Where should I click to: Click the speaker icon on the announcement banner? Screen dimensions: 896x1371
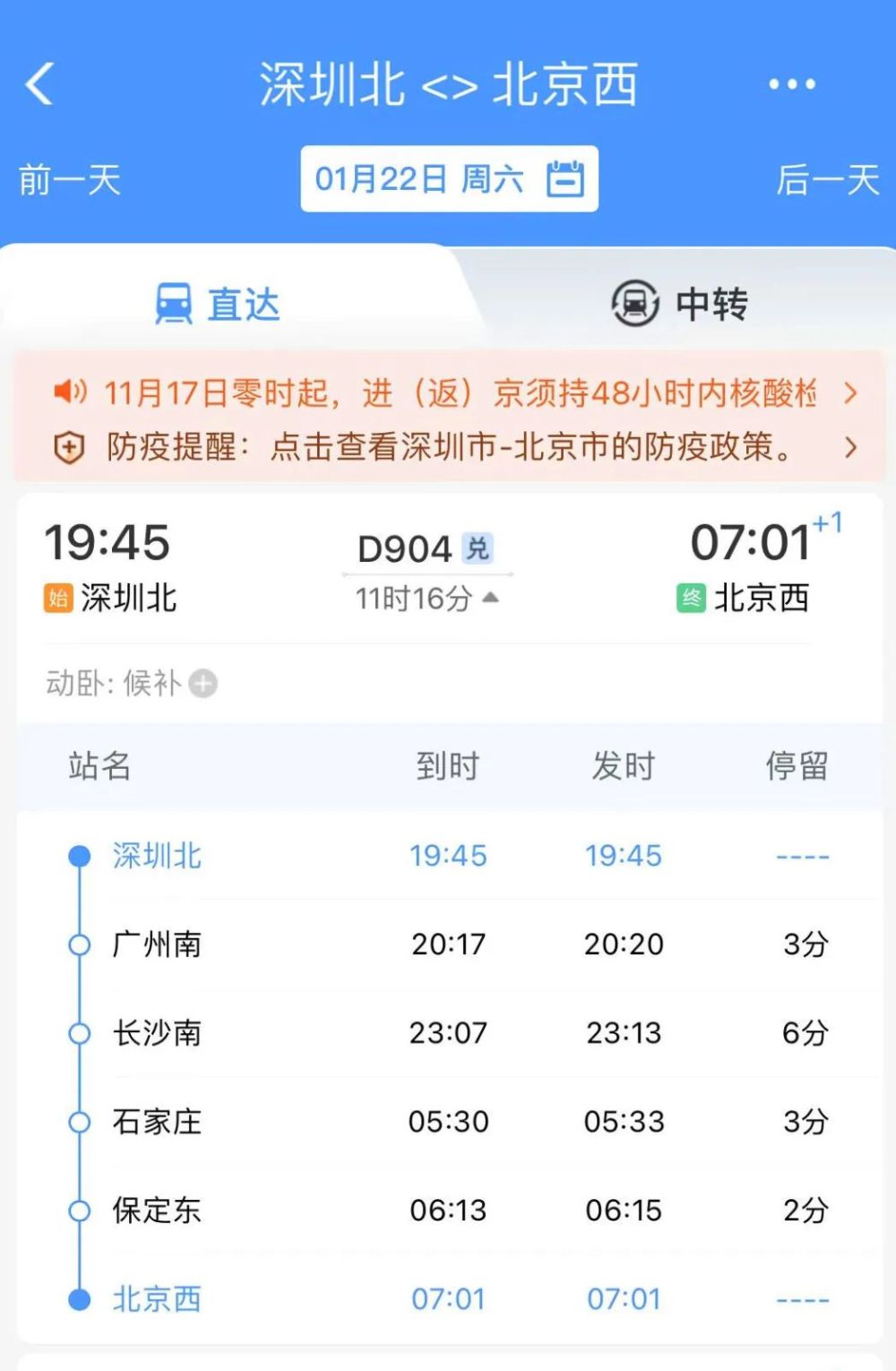point(71,392)
